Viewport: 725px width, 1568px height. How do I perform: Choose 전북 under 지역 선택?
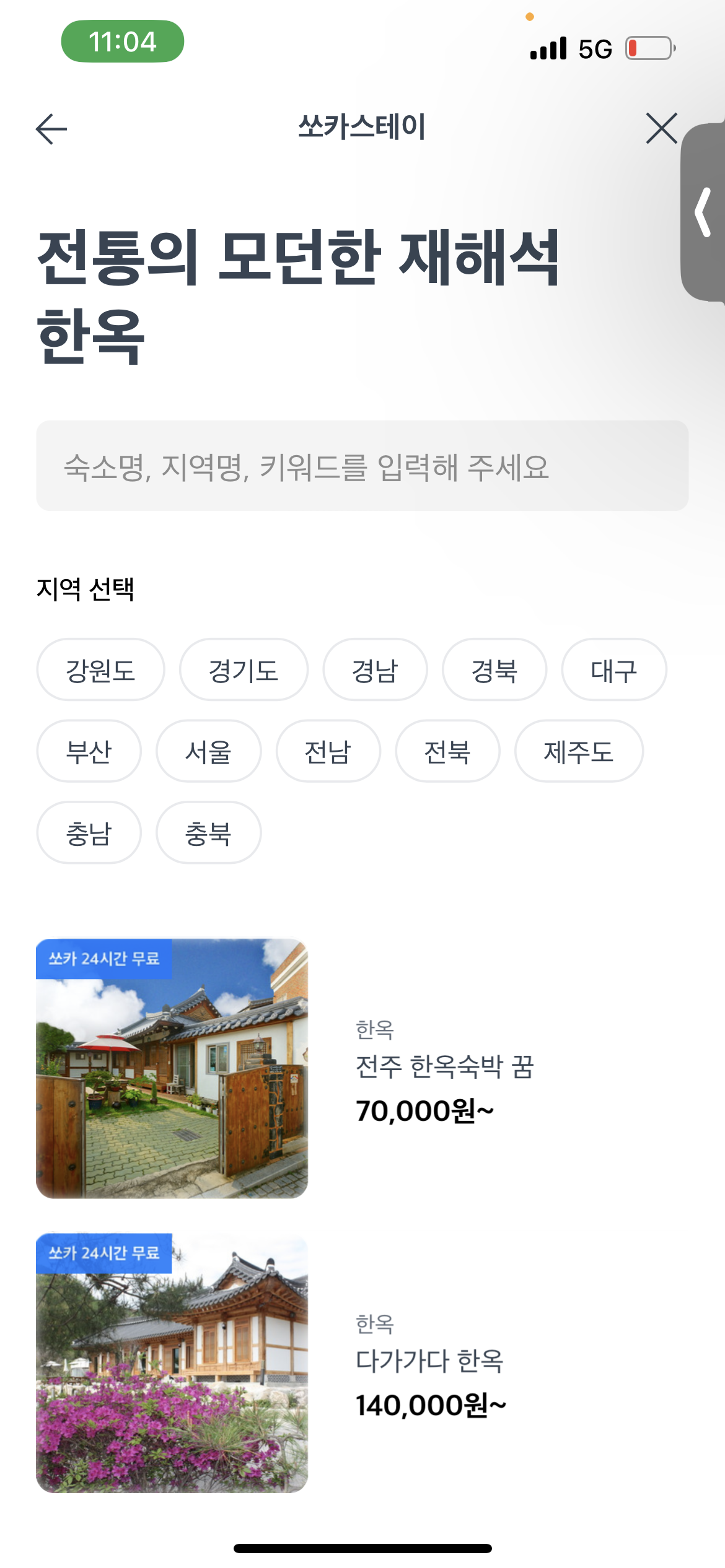tap(446, 751)
